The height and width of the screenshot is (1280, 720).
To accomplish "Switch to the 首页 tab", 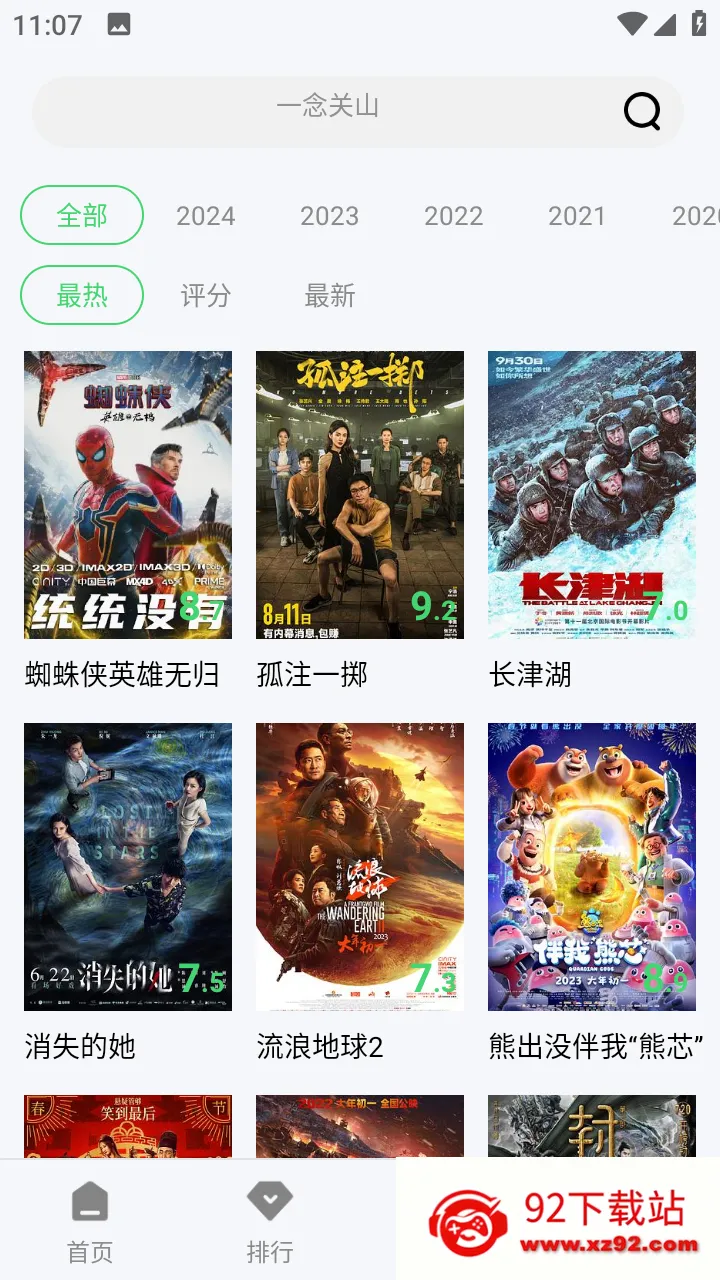I will pyautogui.click(x=90, y=1221).
